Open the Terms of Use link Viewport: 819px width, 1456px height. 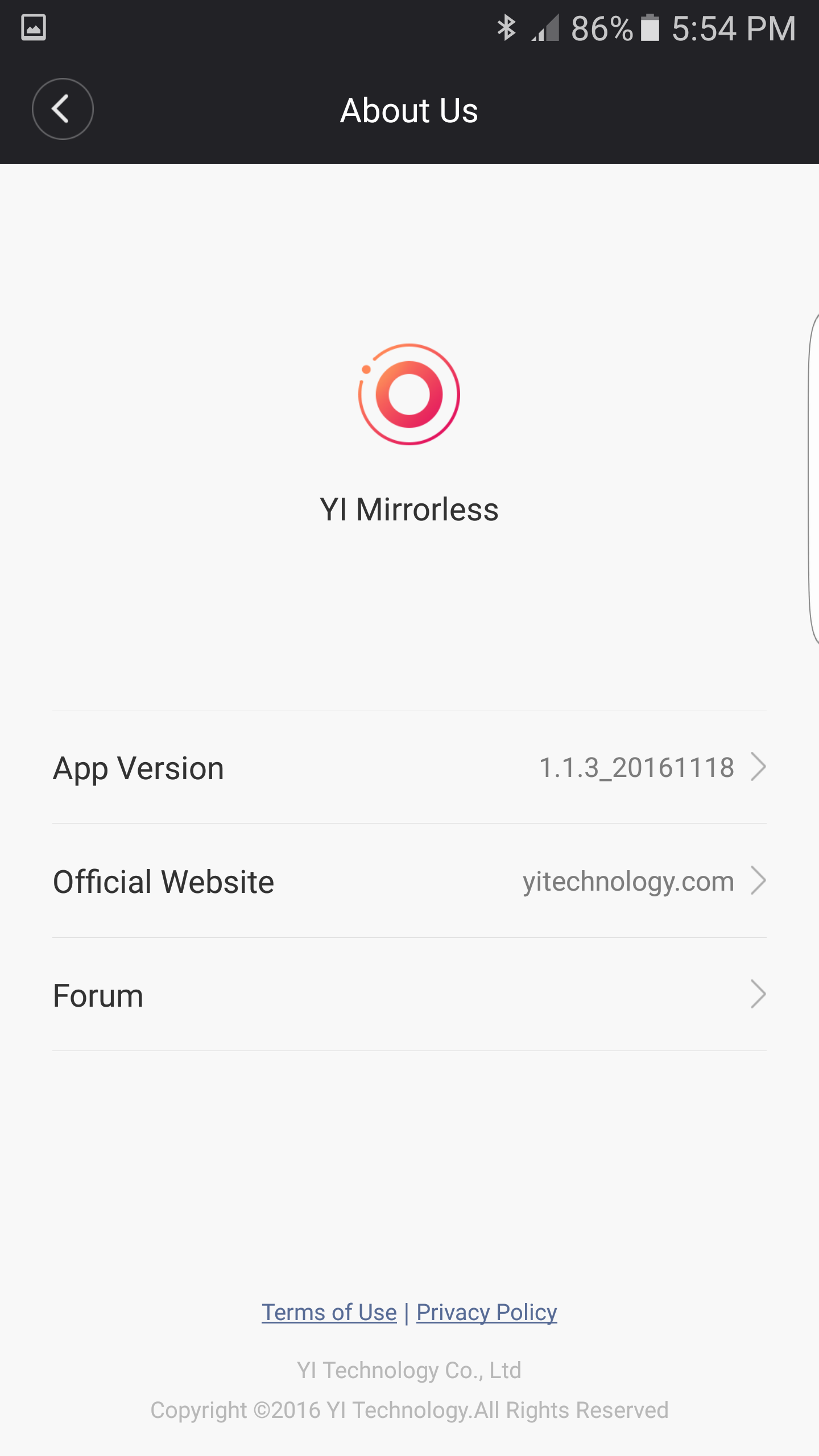[329, 1312]
